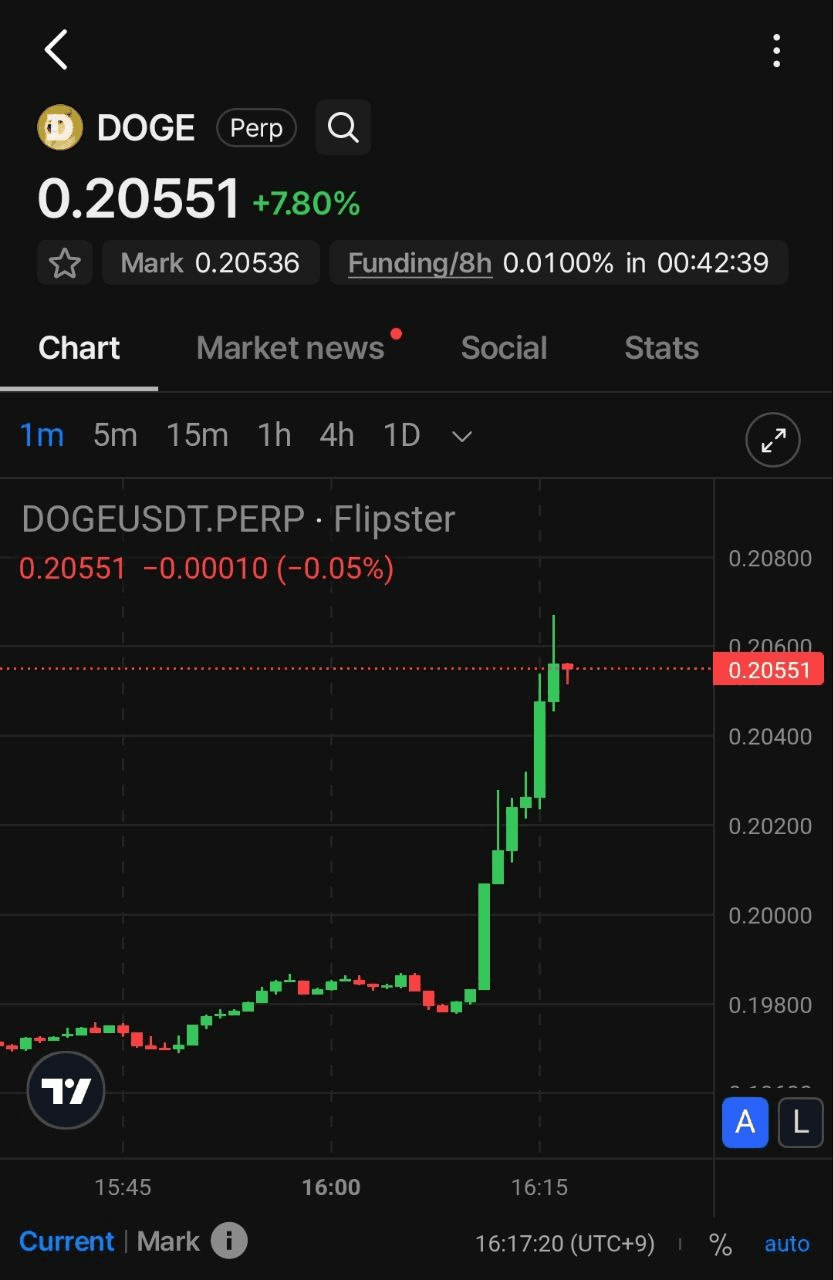Select the 5m chart interval

[115, 436]
